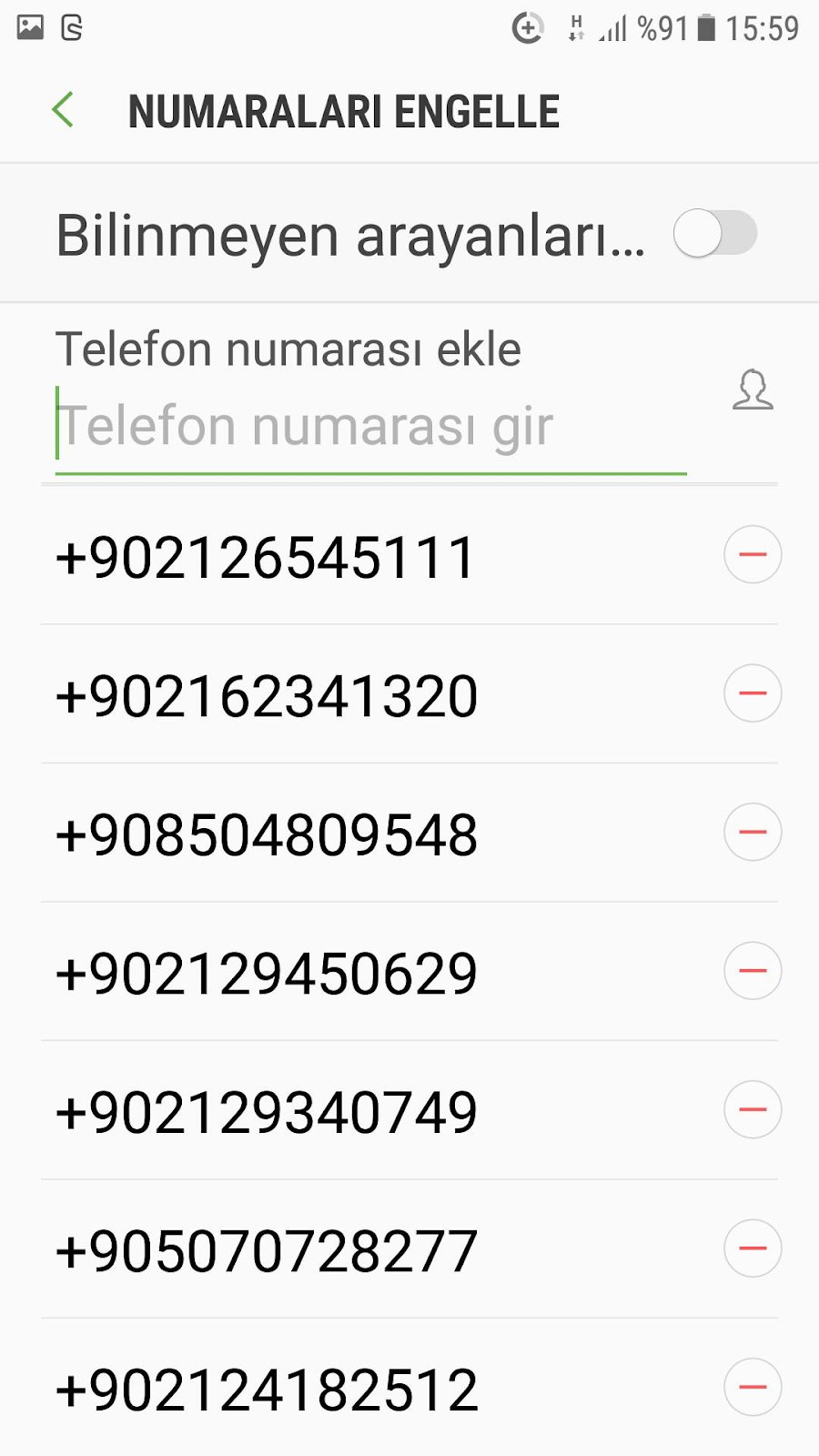Image resolution: width=819 pixels, height=1456 pixels.
Task: Remove blocked number +902129450629
Action: click(753, 971)
